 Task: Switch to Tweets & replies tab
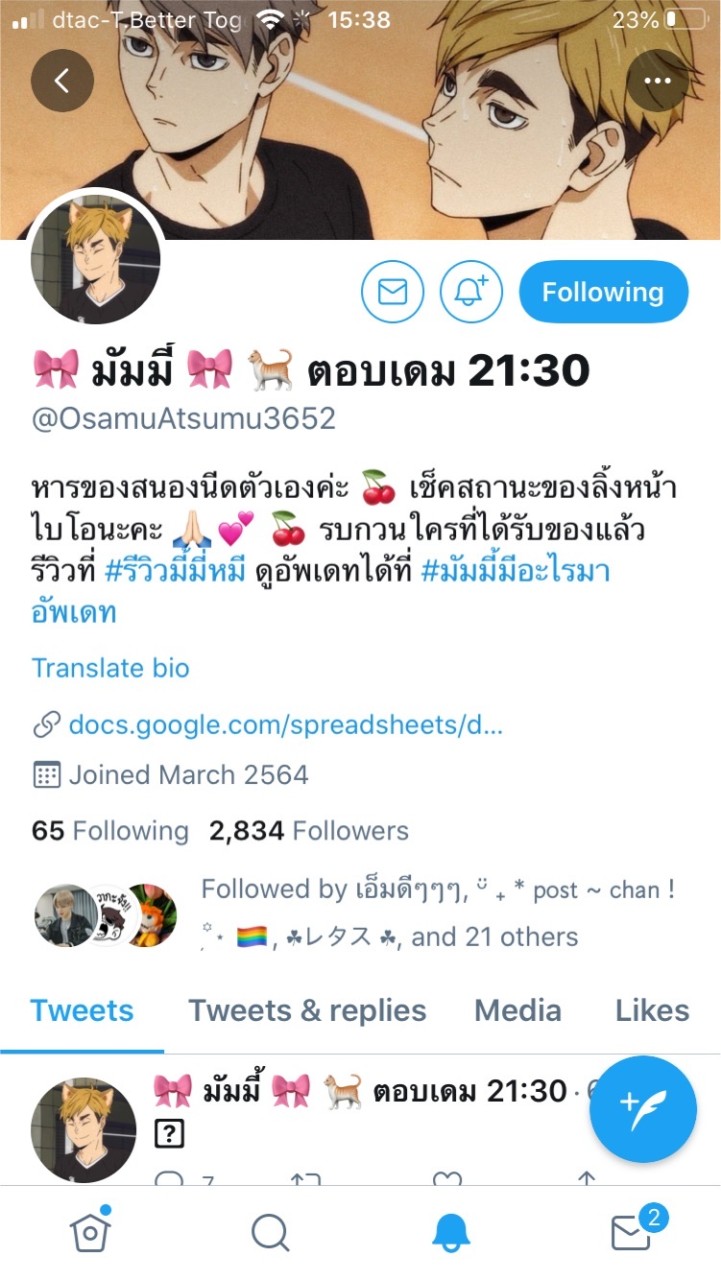[x=307, y=1011]
